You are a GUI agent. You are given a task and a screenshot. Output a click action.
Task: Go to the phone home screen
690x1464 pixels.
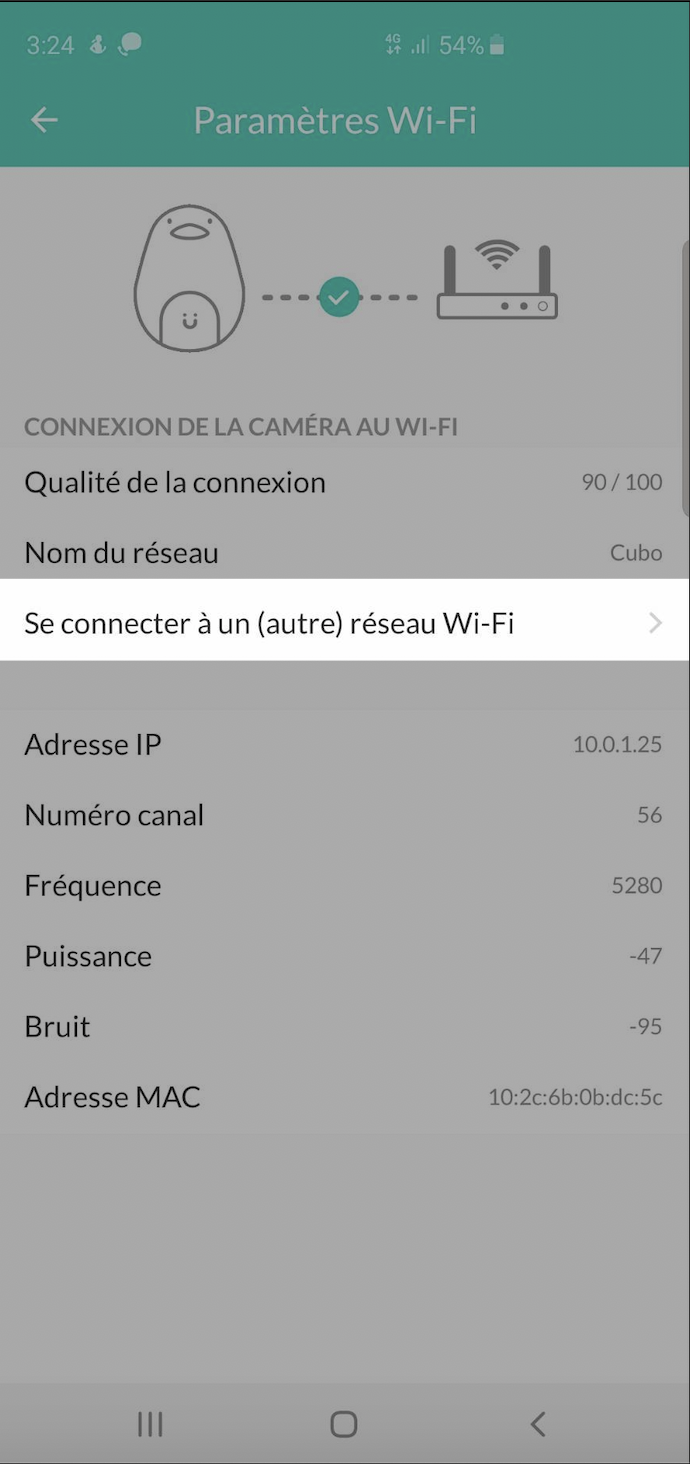pyautogui.click(x=344, y=1424)
